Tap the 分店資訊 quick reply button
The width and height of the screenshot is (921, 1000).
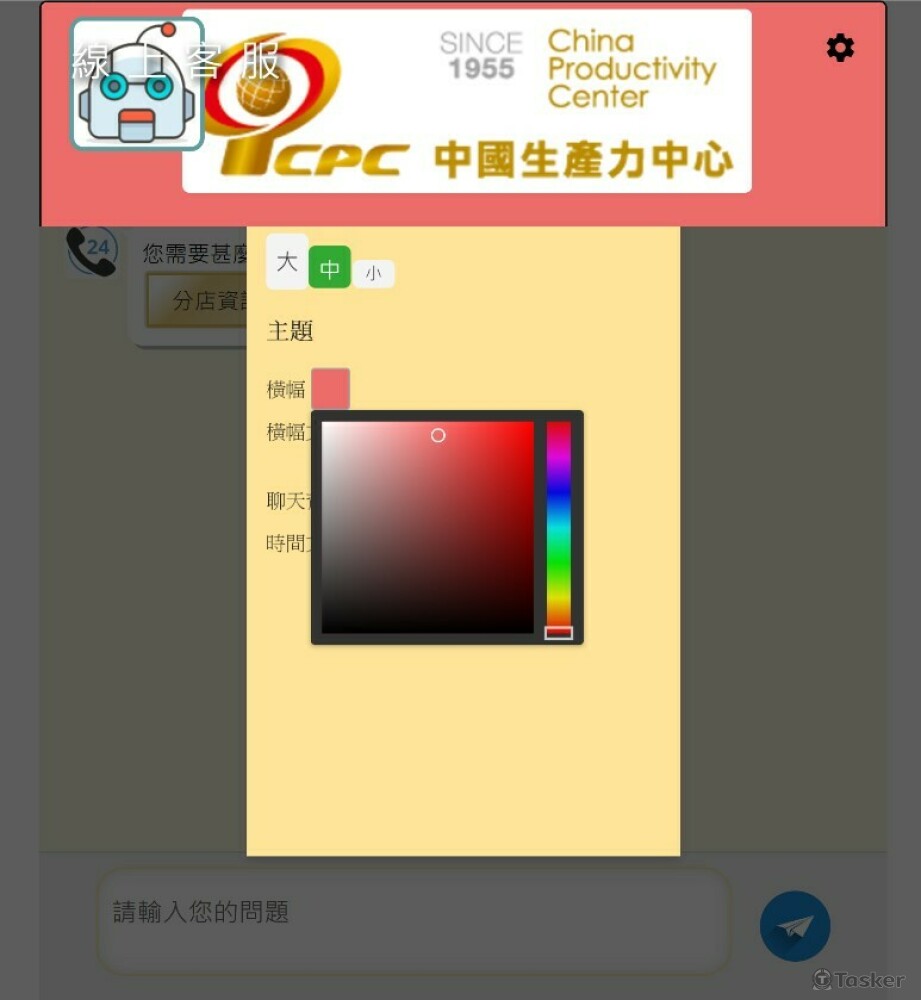coord(200,301)
